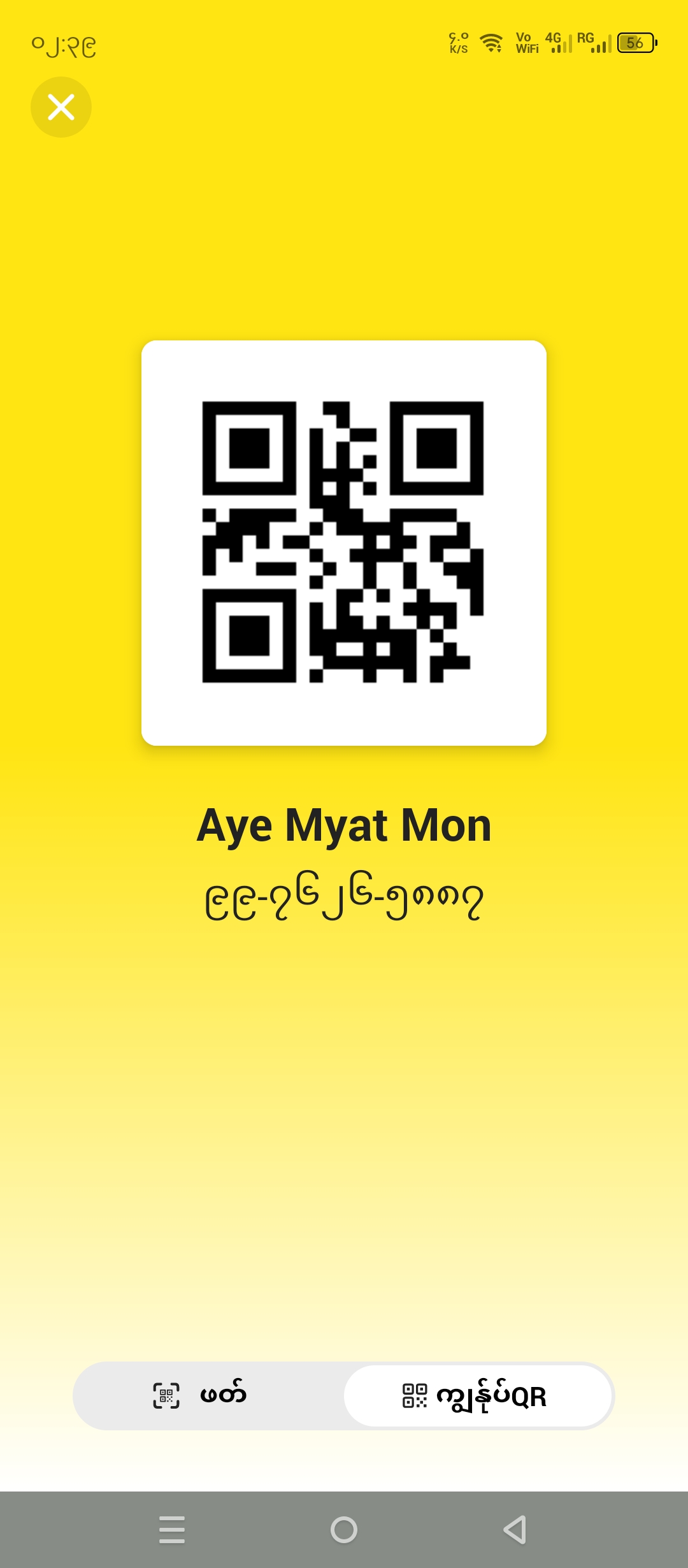688x1568 pixels.
Task: Close the QR code screen
Action: pyautogui.click(x=61, y=107)
